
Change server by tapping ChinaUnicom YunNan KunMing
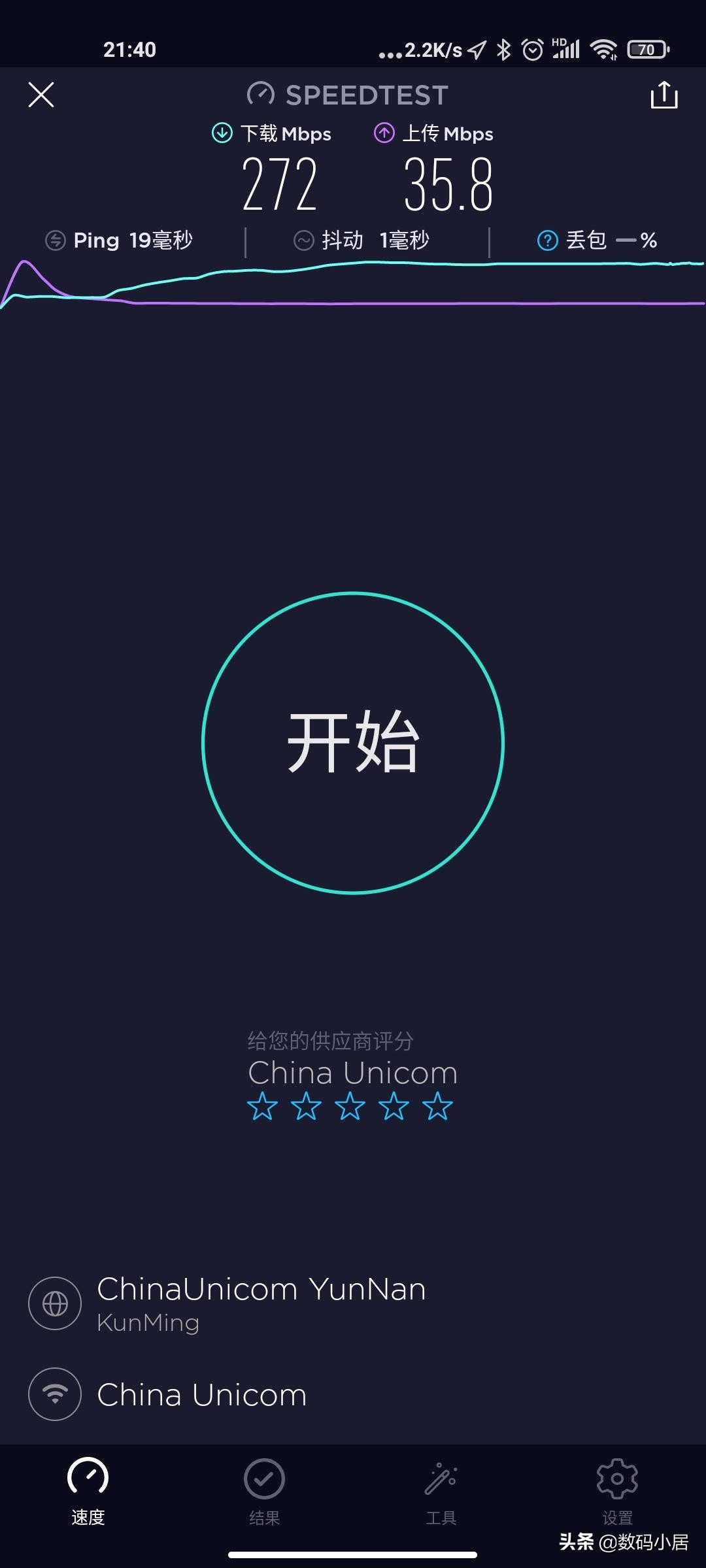tap(261, 1303)
